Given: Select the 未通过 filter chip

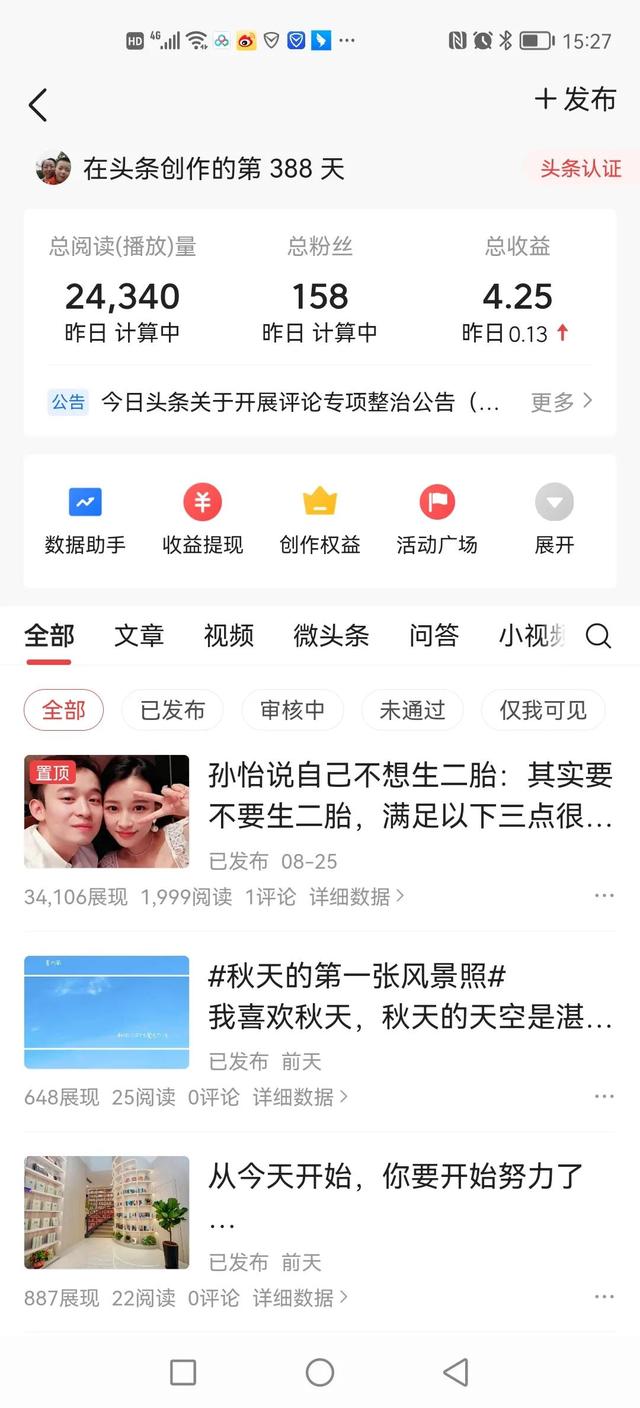Looking at the screenshot, I should tap(412, 711).
